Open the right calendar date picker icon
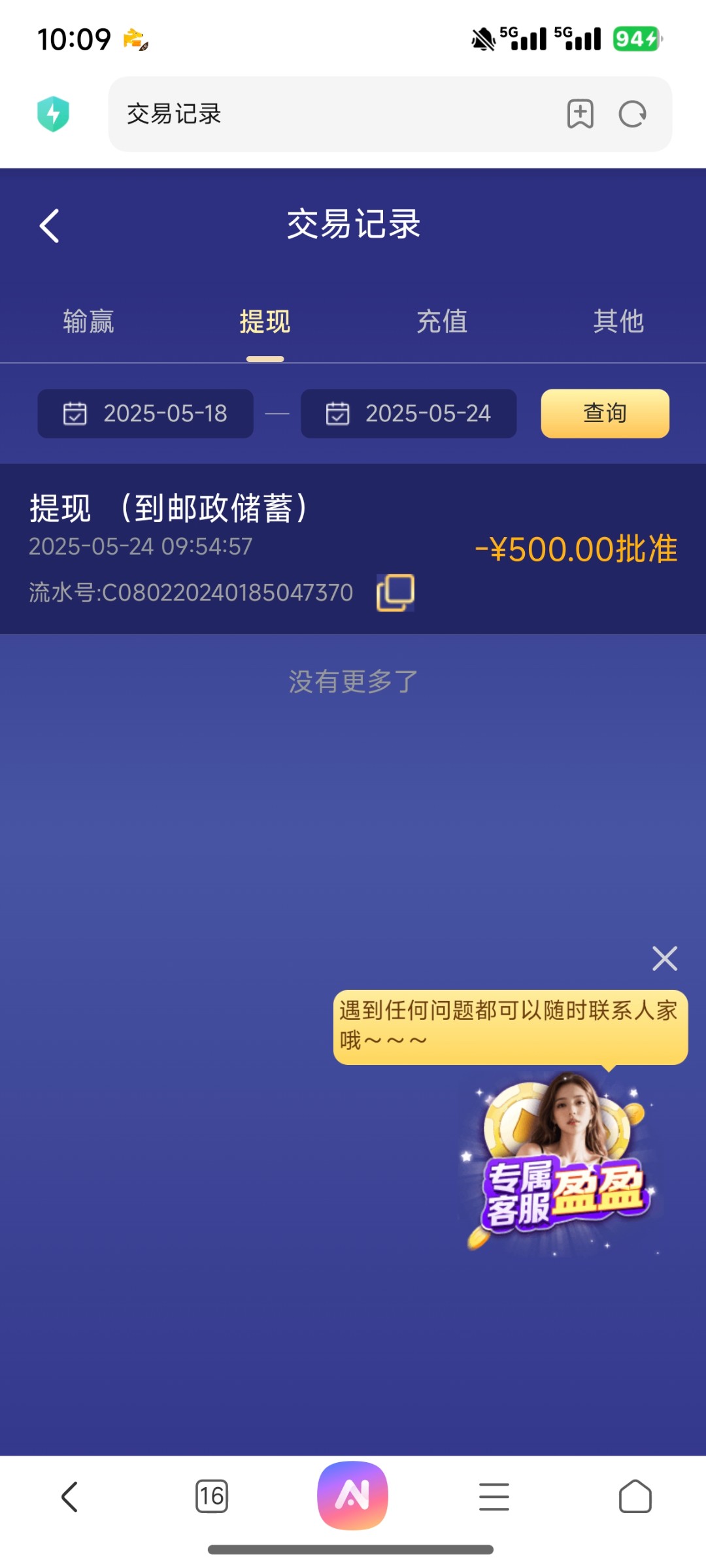706x1568 pixels. point(337,413)
